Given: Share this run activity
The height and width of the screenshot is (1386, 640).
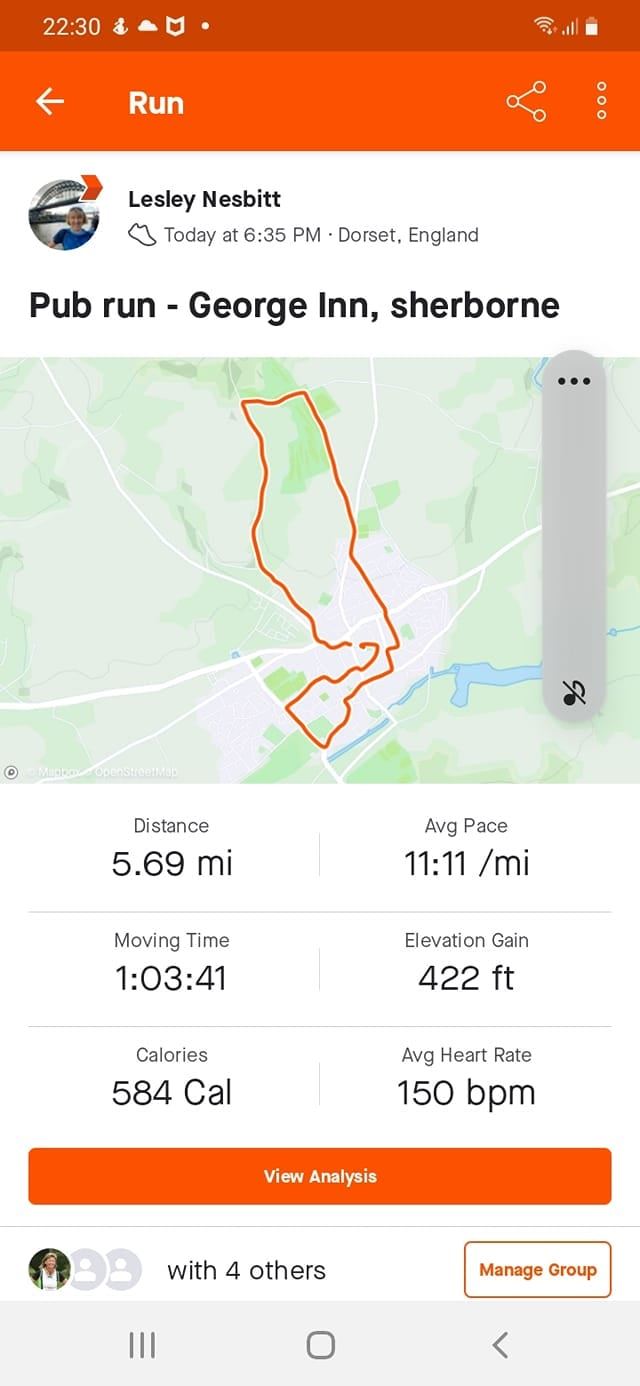Looking at the screenshot, I should [526, 102].
